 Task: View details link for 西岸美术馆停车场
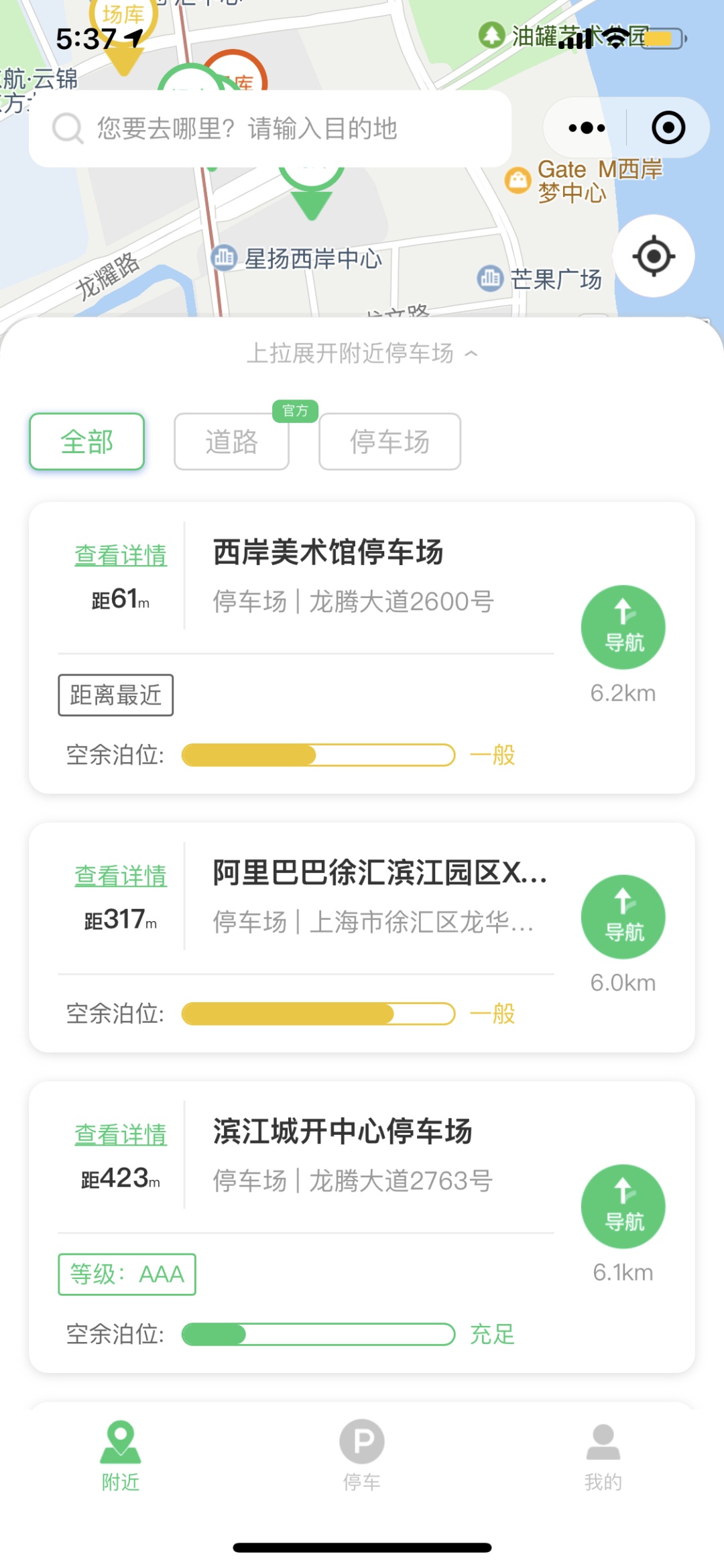click(121, 555)
